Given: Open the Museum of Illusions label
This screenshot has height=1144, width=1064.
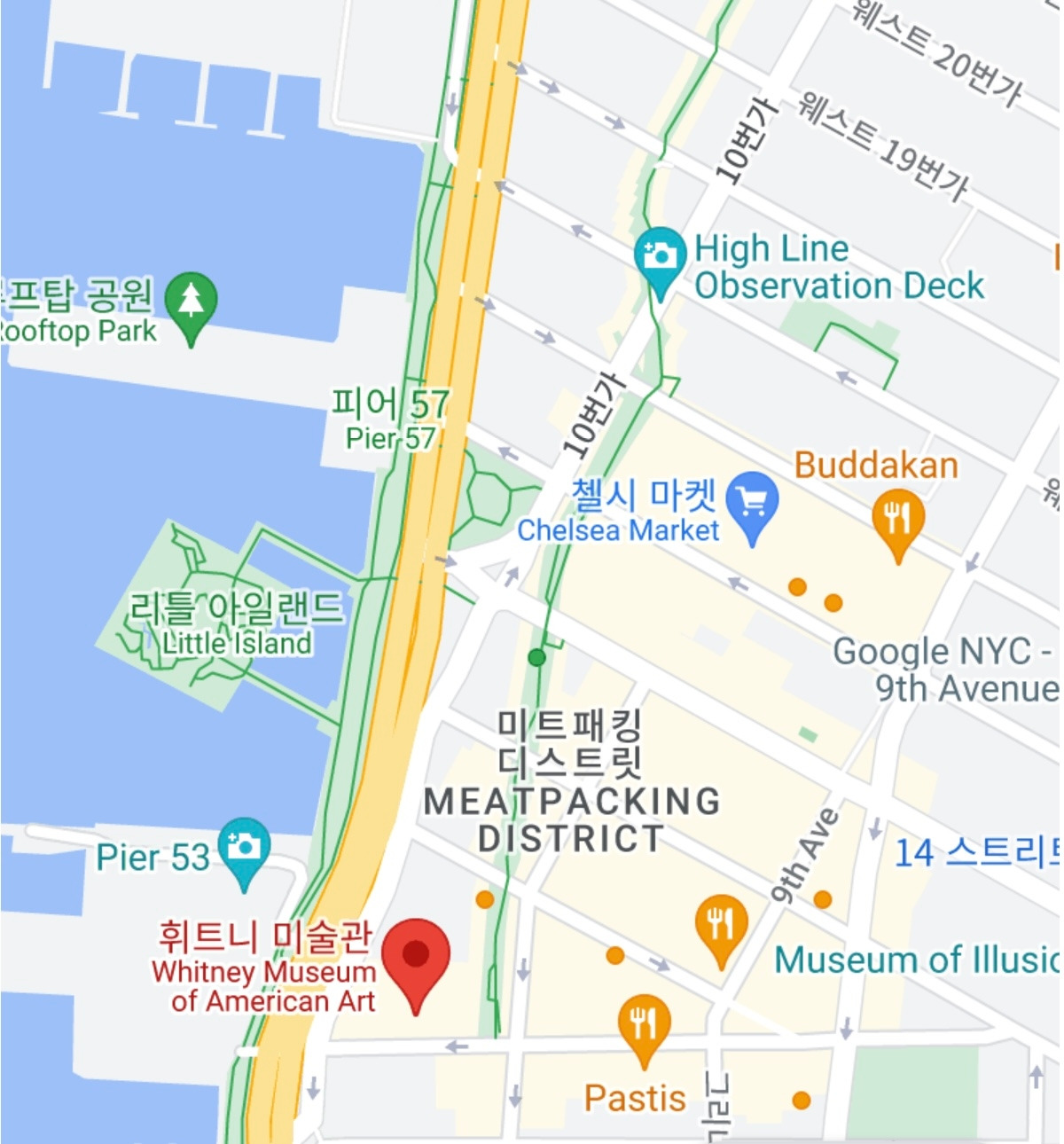Looking at the screenshot, I should (x=918, y=960).
